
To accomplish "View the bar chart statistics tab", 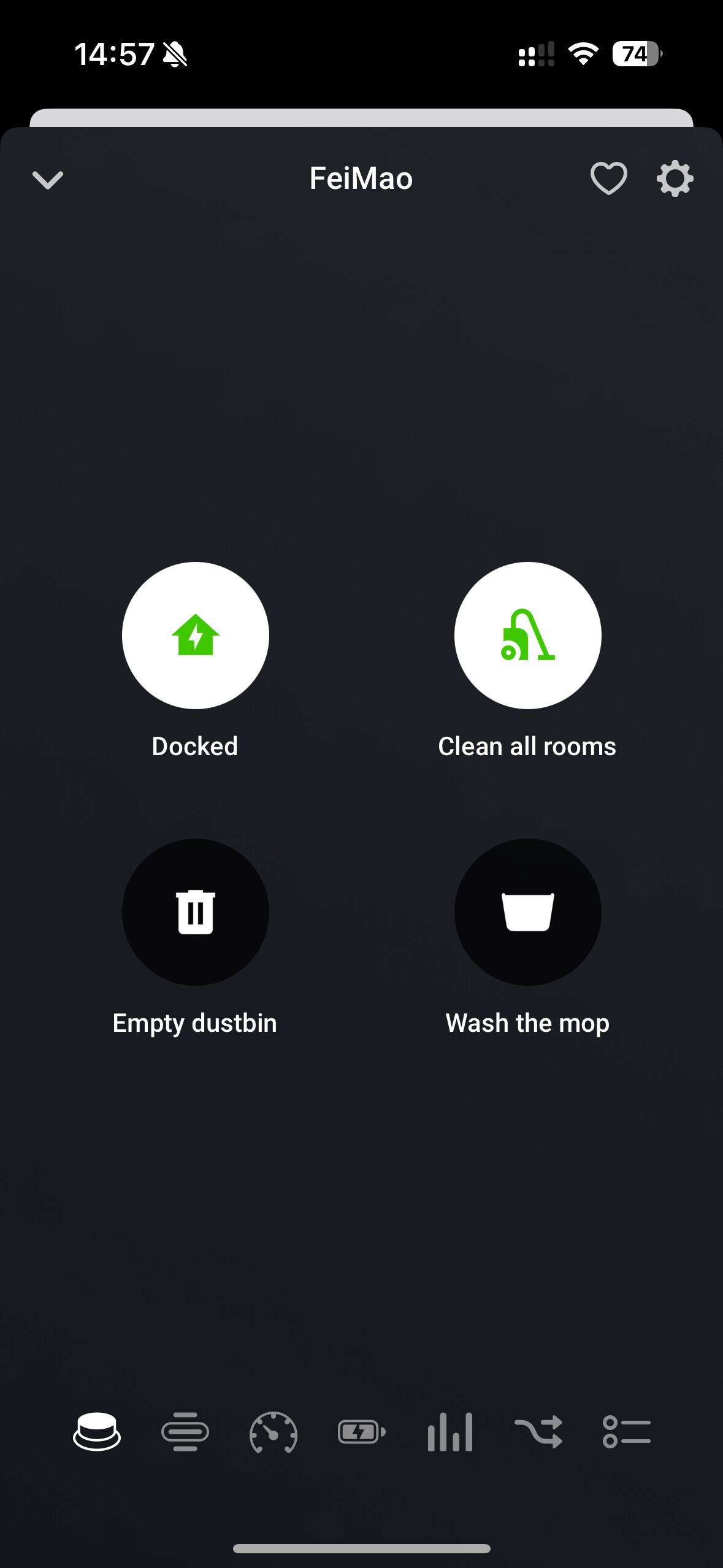I will pyautogui.click(x=450, y=1432).
